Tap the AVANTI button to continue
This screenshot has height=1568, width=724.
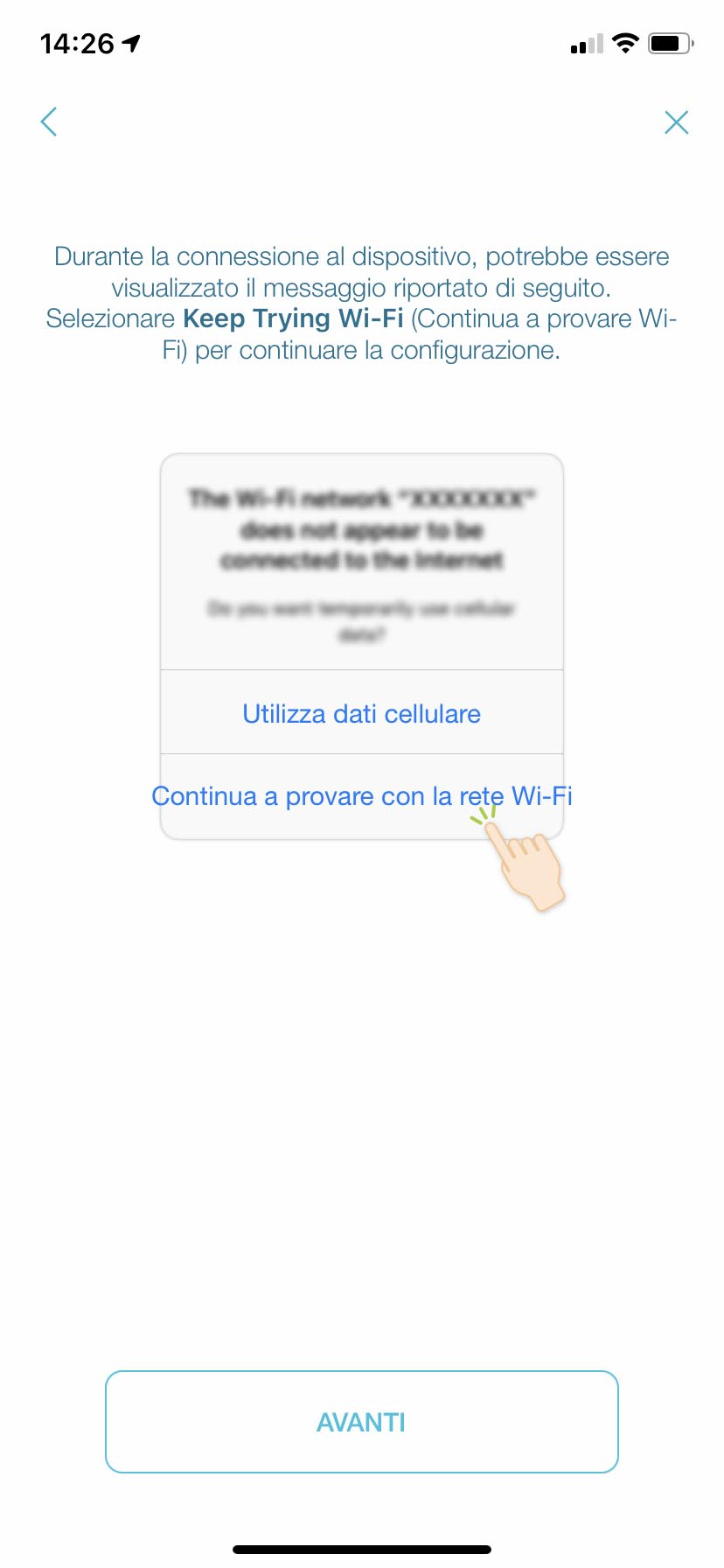(x=361, y=1422)
